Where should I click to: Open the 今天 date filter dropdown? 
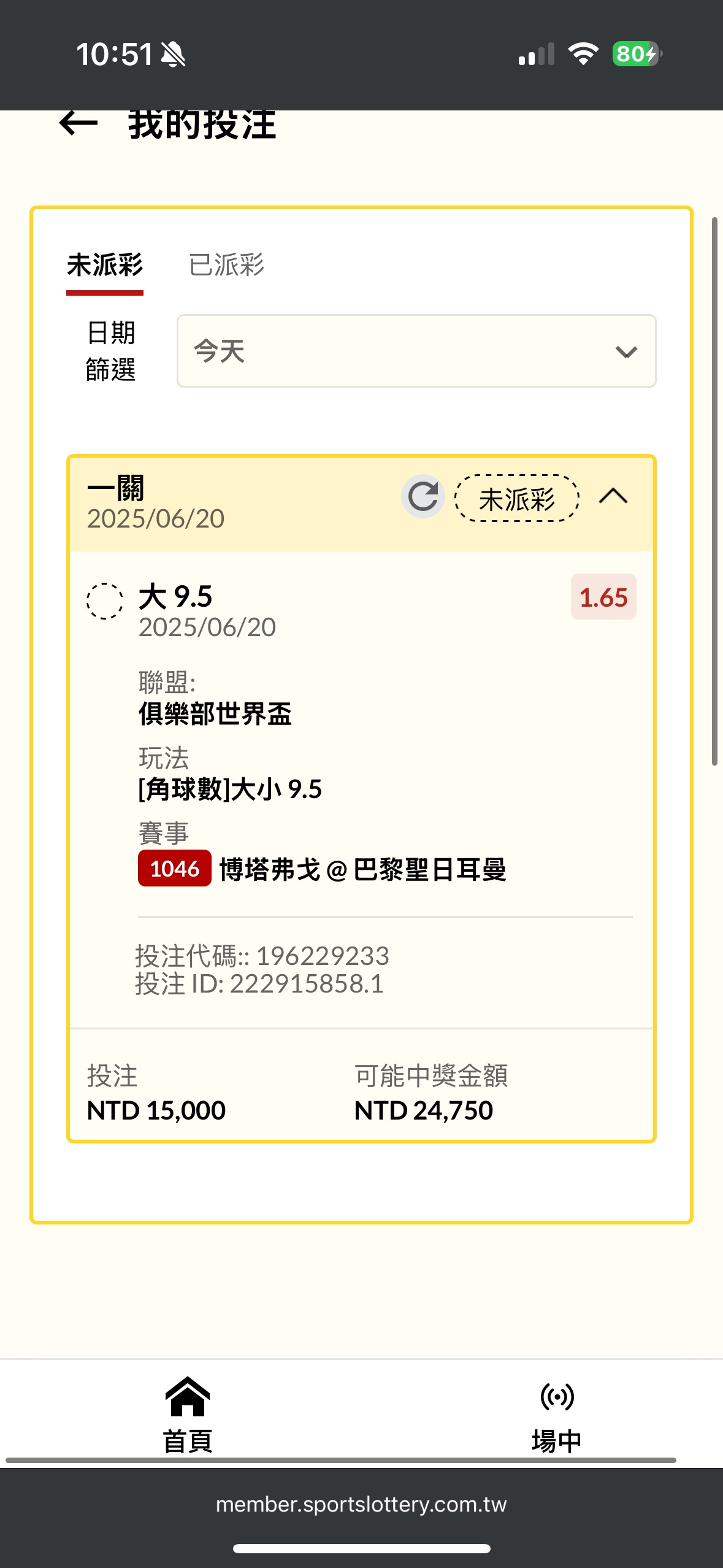pyautogui.click(x=416, y=352)
